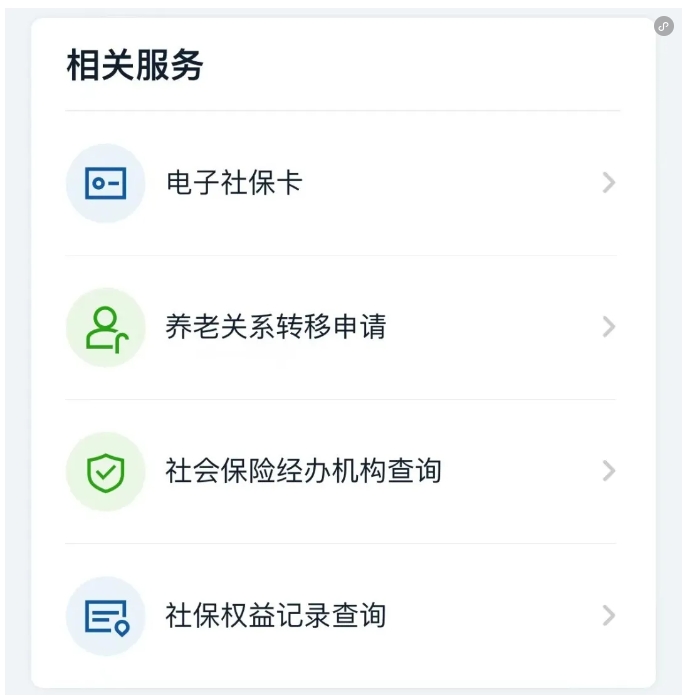Select 社会保险经办机构查询
This screenshot has height=700, width=688.
(303, 471)
